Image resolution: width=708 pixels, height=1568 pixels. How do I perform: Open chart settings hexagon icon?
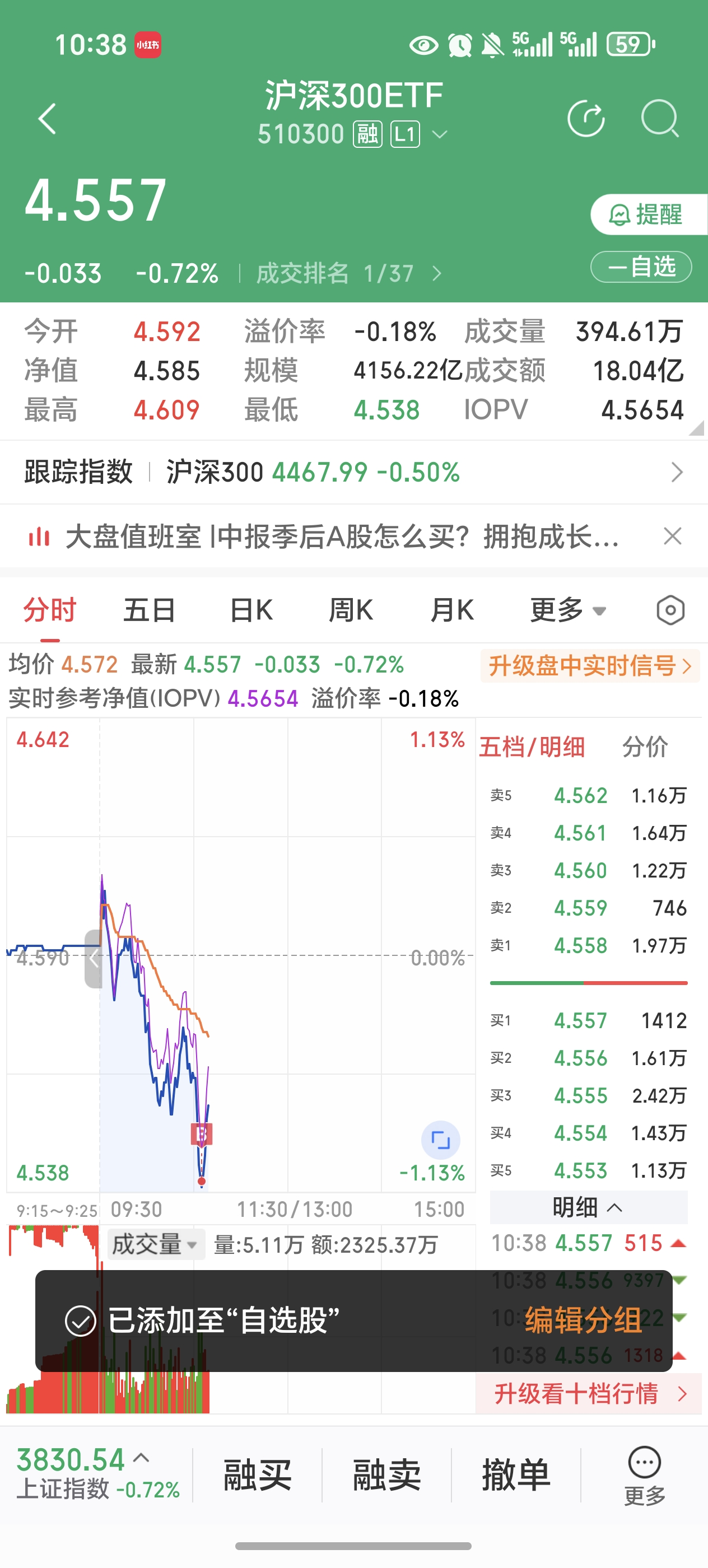coord(671,610)
